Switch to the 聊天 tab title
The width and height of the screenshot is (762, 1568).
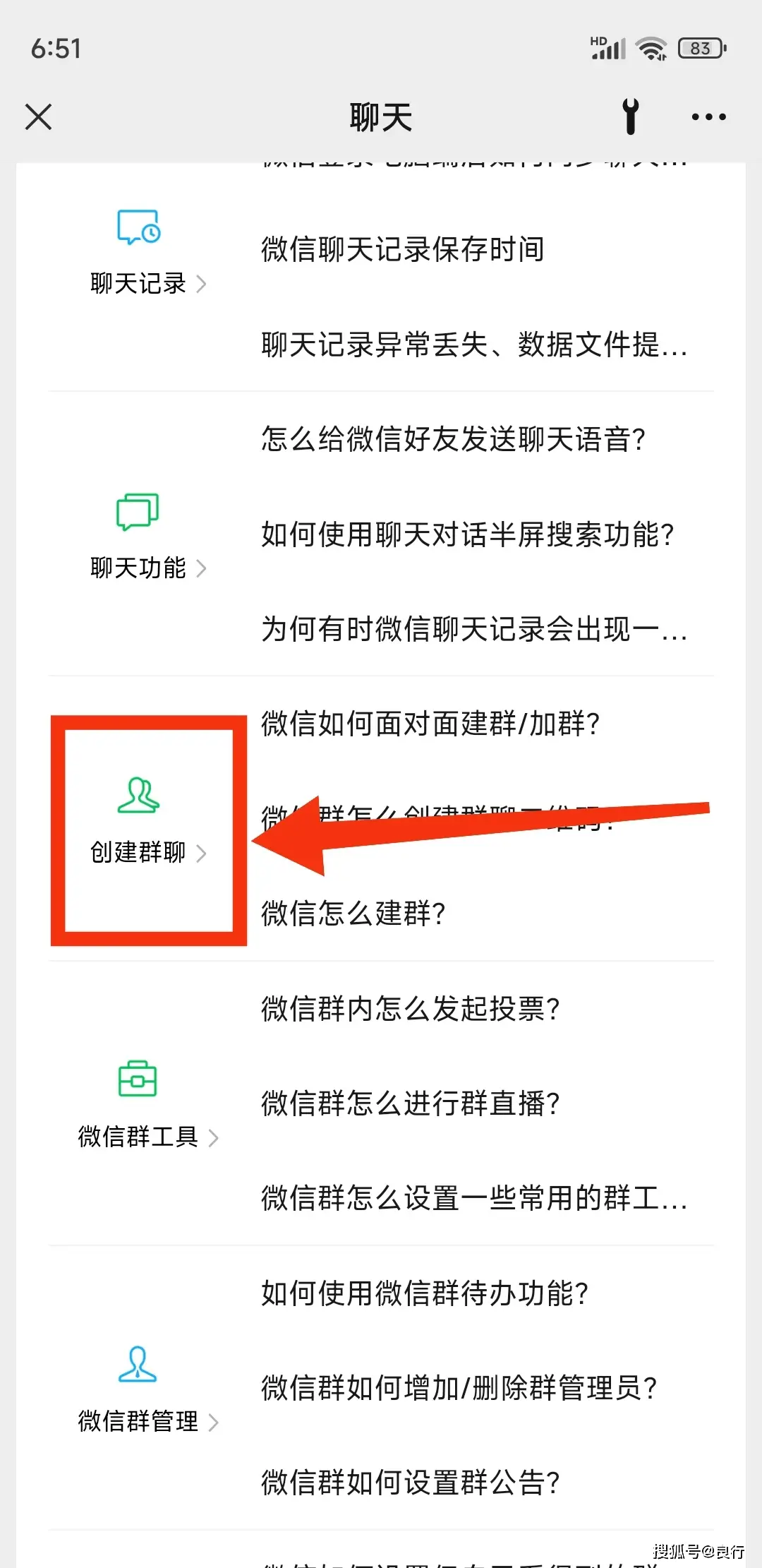coord(381,116)
